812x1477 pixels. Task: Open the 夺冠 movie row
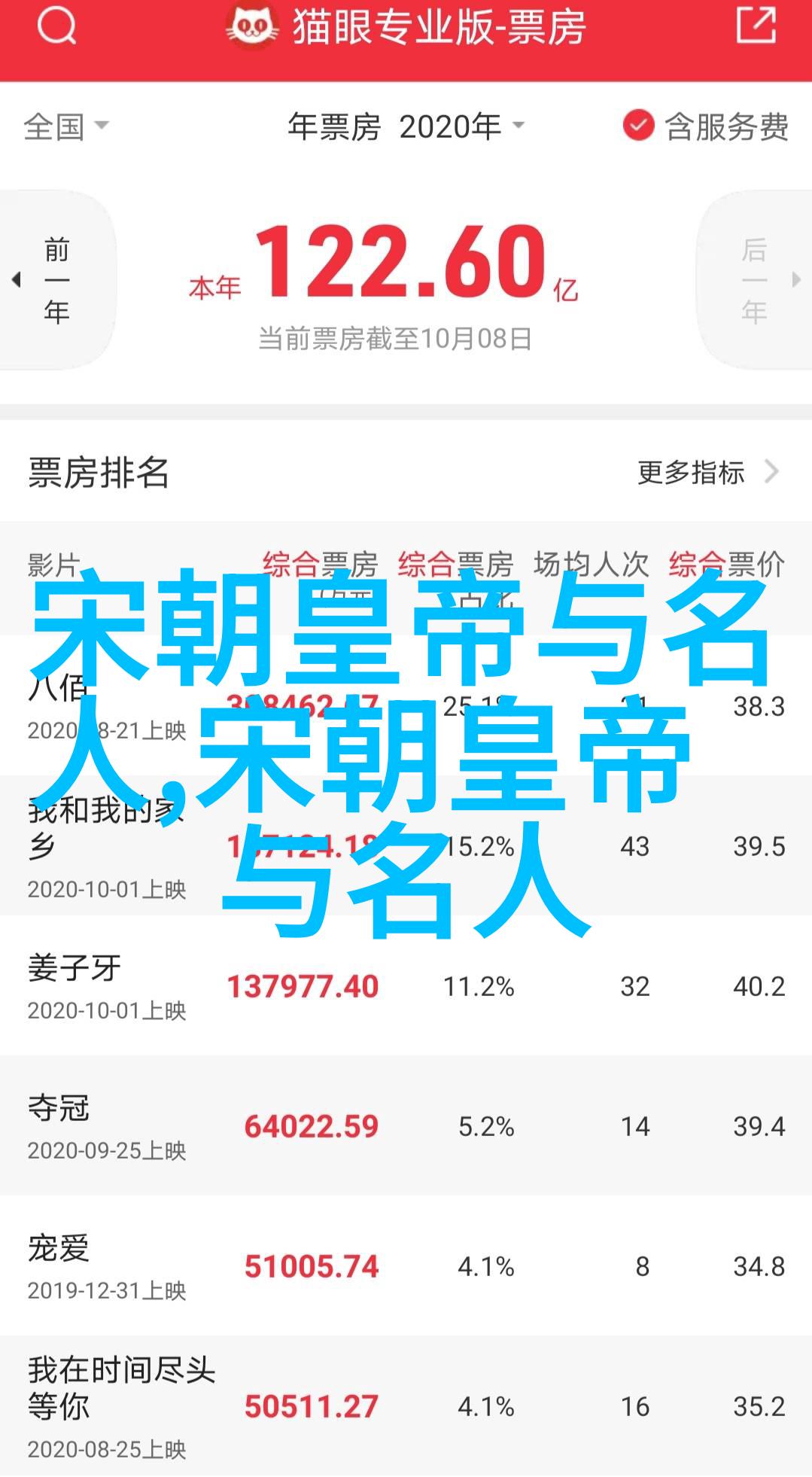(406, 1125)
